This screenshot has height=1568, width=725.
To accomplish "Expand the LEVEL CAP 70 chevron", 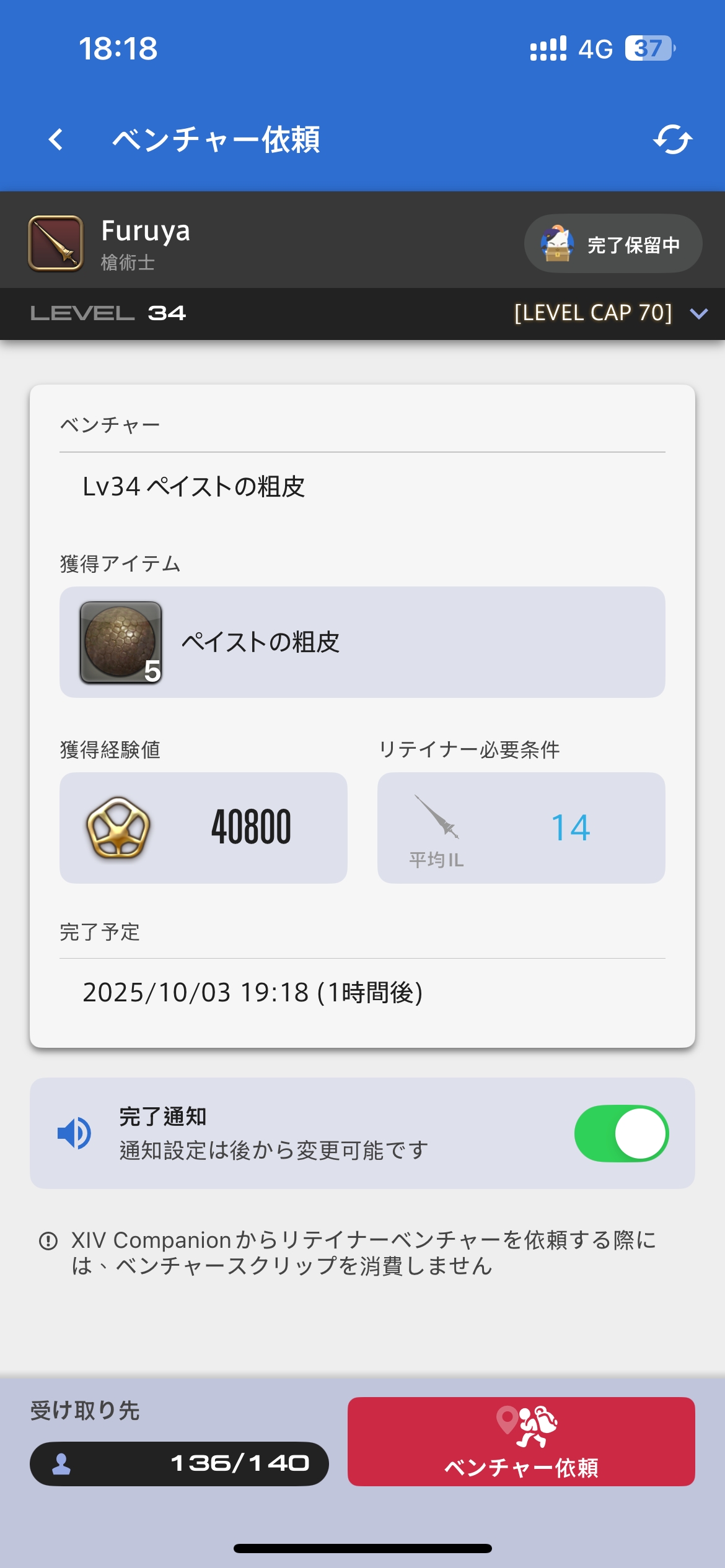I will 698,314.
